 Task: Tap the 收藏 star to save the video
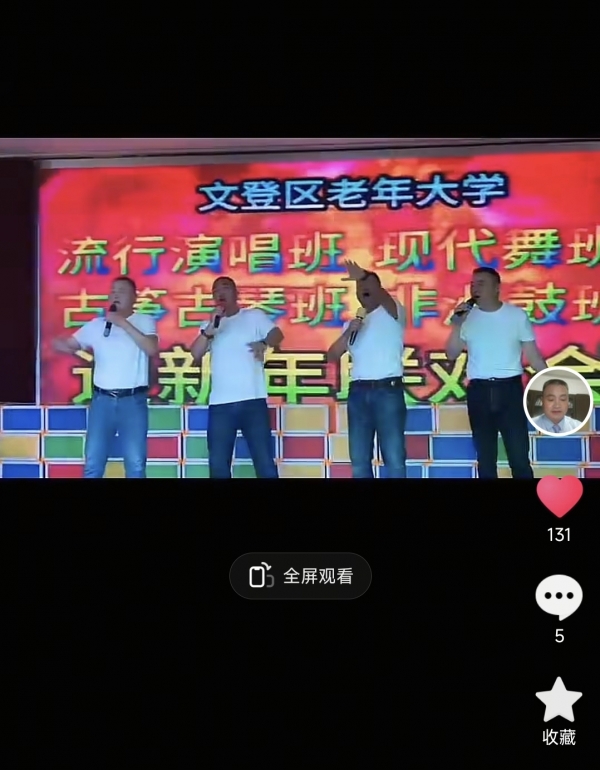(x=559, y=700)
